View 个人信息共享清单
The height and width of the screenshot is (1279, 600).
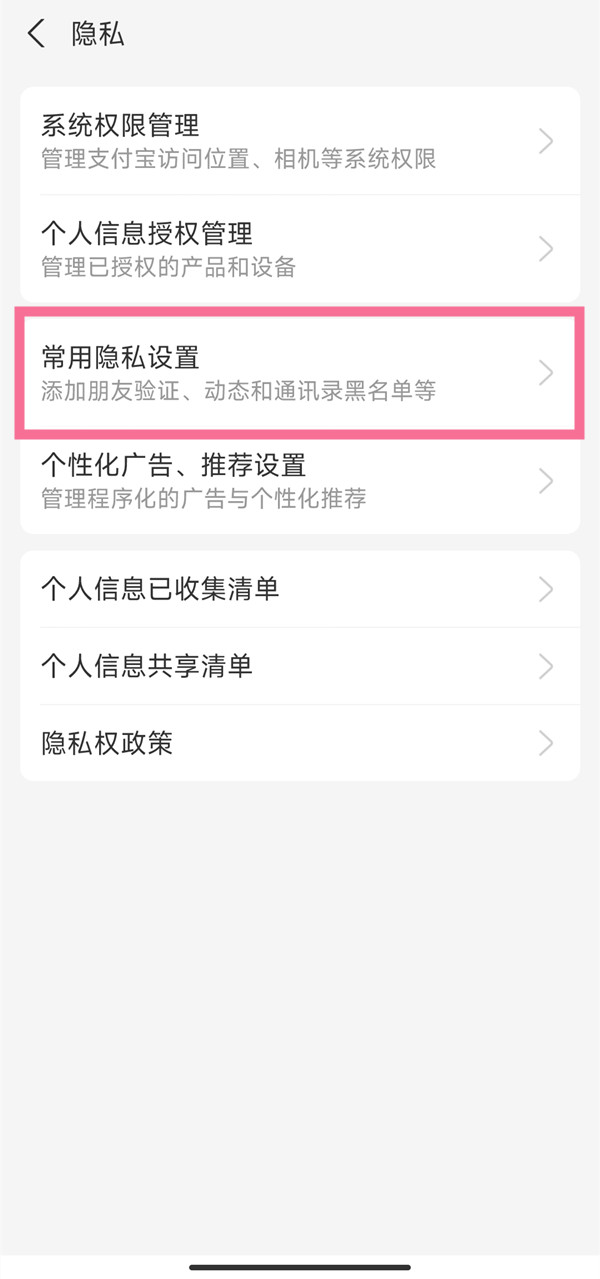(x=300, y=666)
